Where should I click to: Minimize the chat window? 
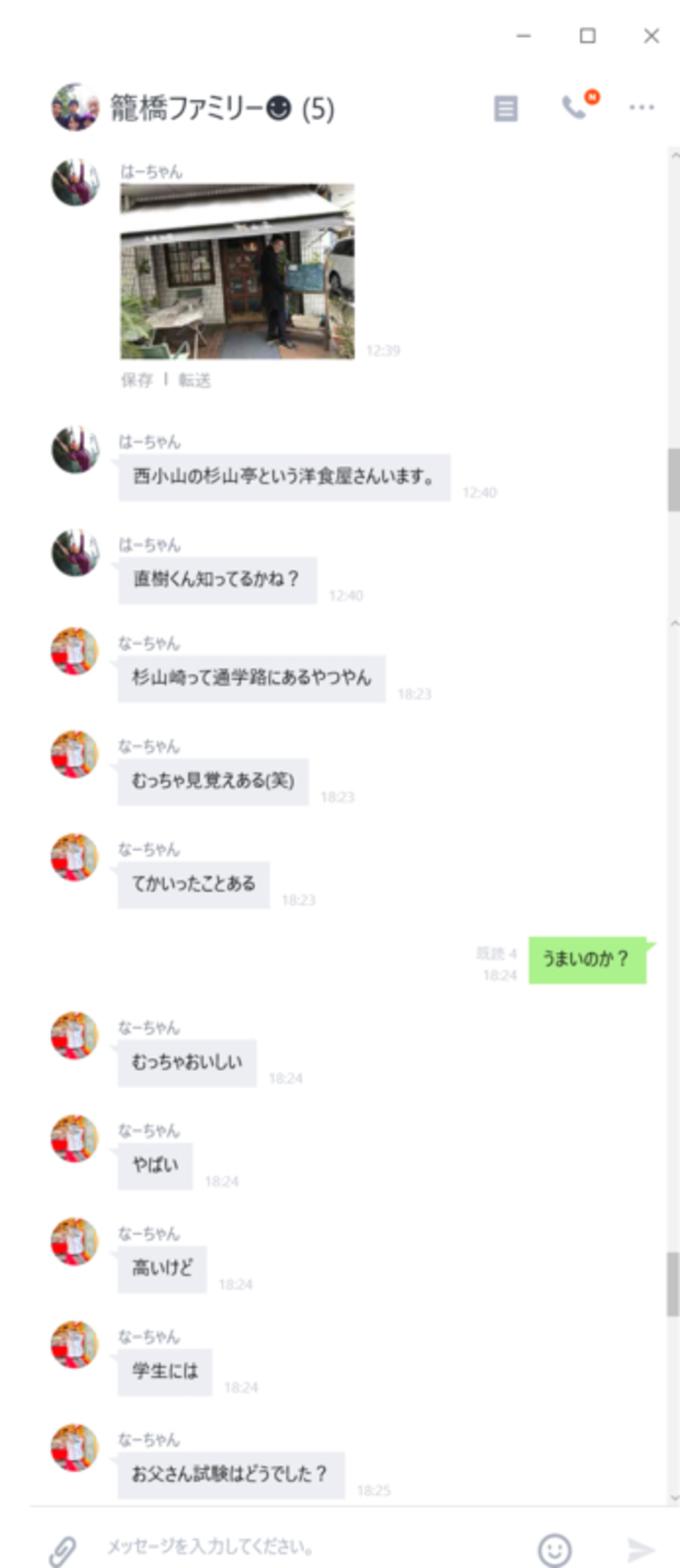click(524, 36)
